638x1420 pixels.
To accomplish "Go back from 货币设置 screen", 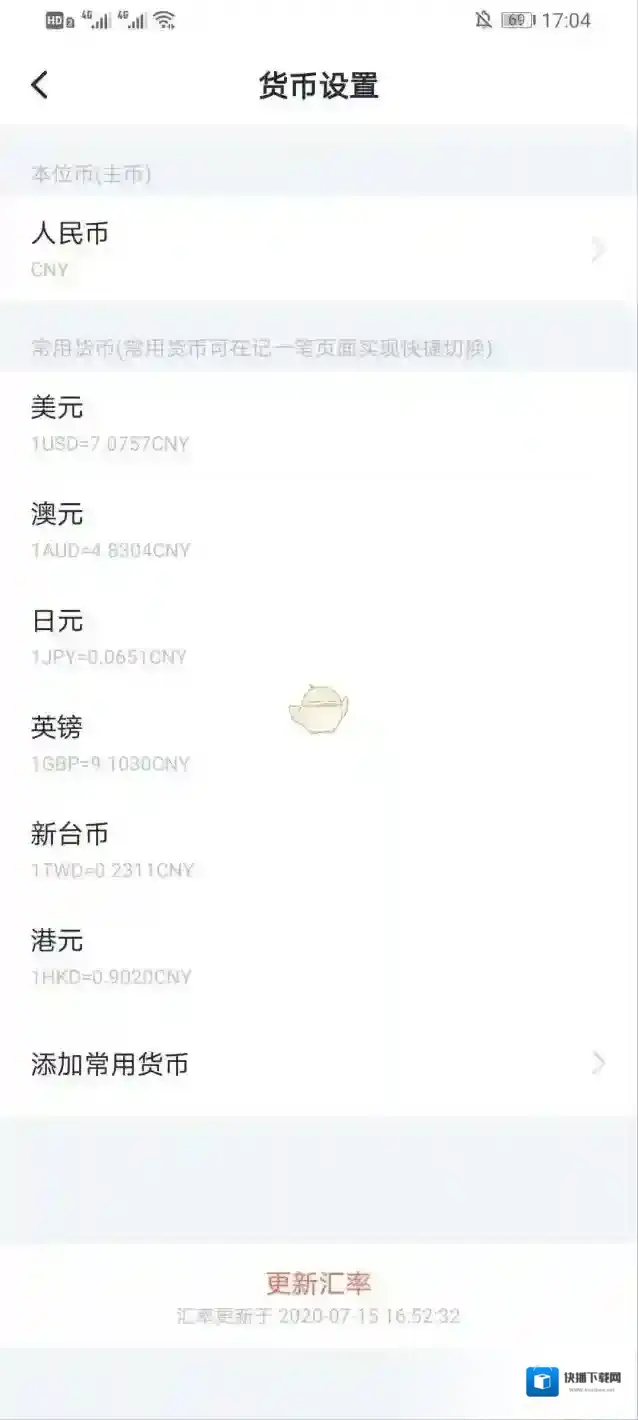I will click(x=40, y=85).
